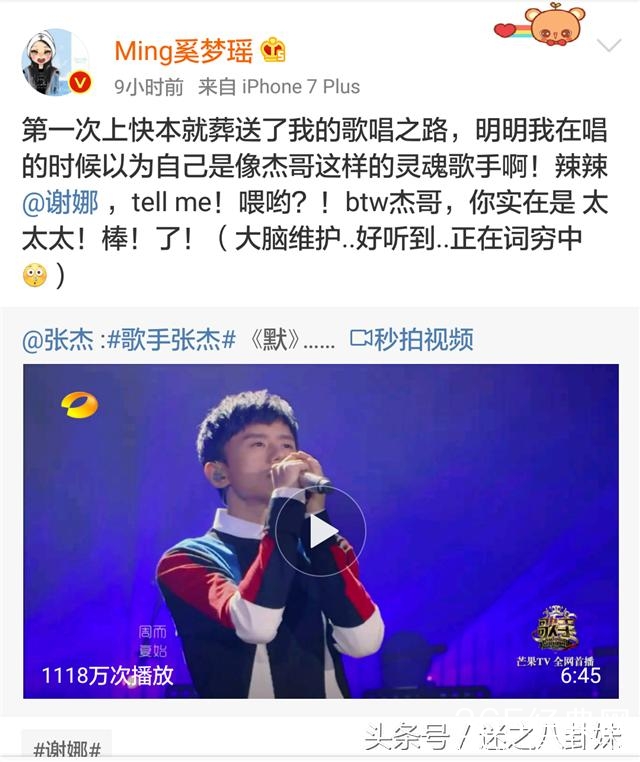Tap the username Ming奚梦瑶
Screen dimensions: 640x762
coord(183,50)
